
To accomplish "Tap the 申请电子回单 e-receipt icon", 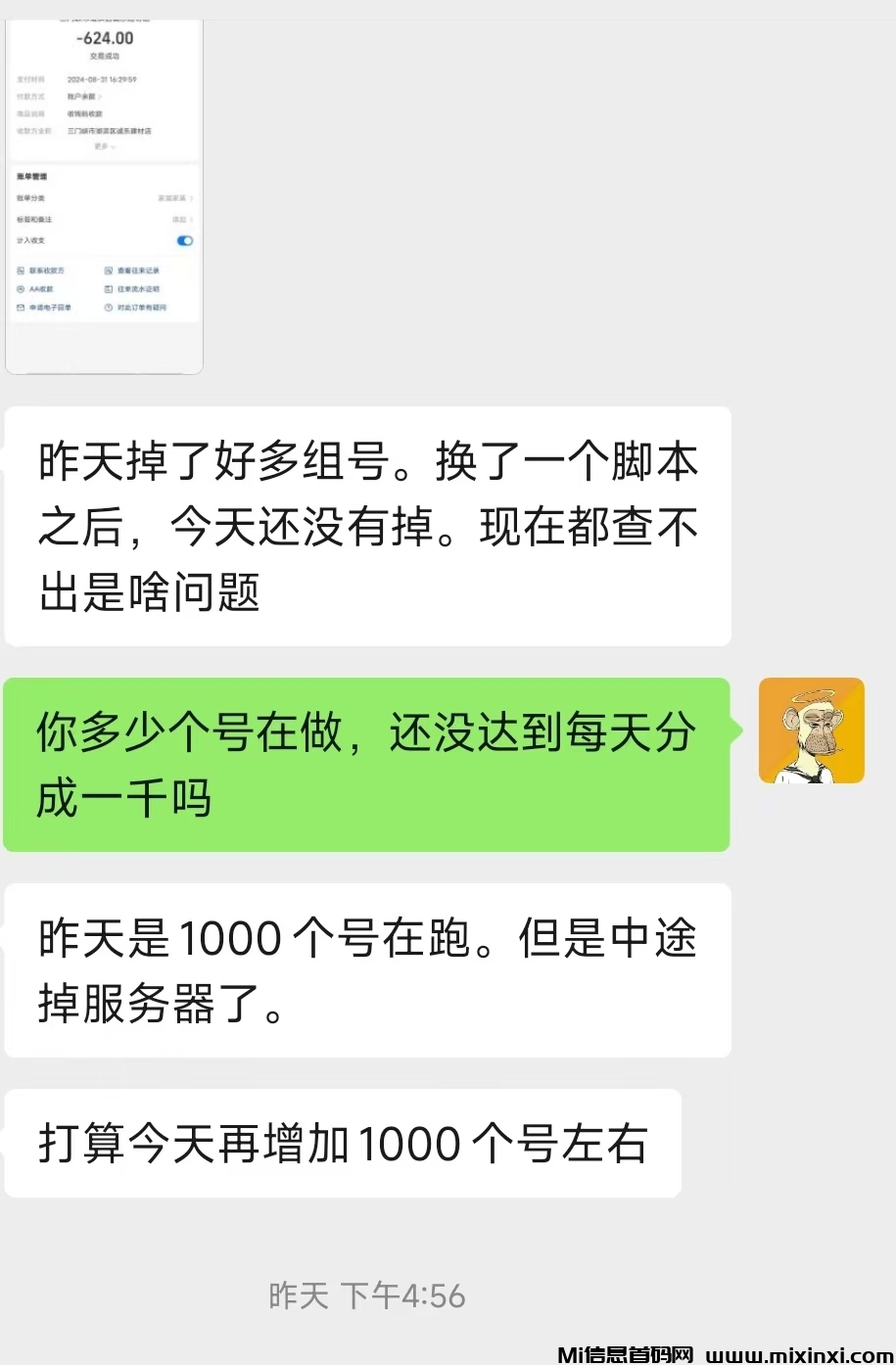I will pos(21,307).
